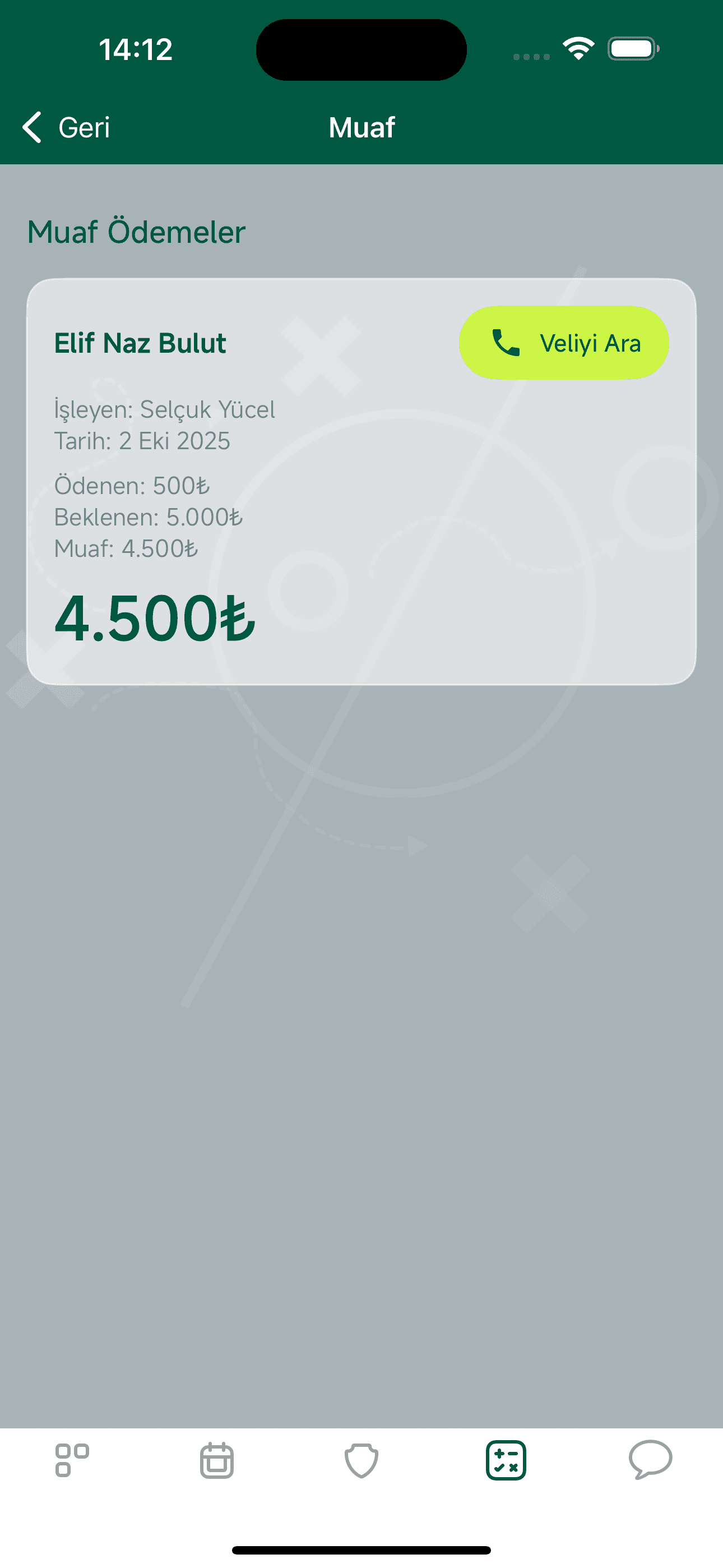Select the calculator payments tab

pos(506,1460)
